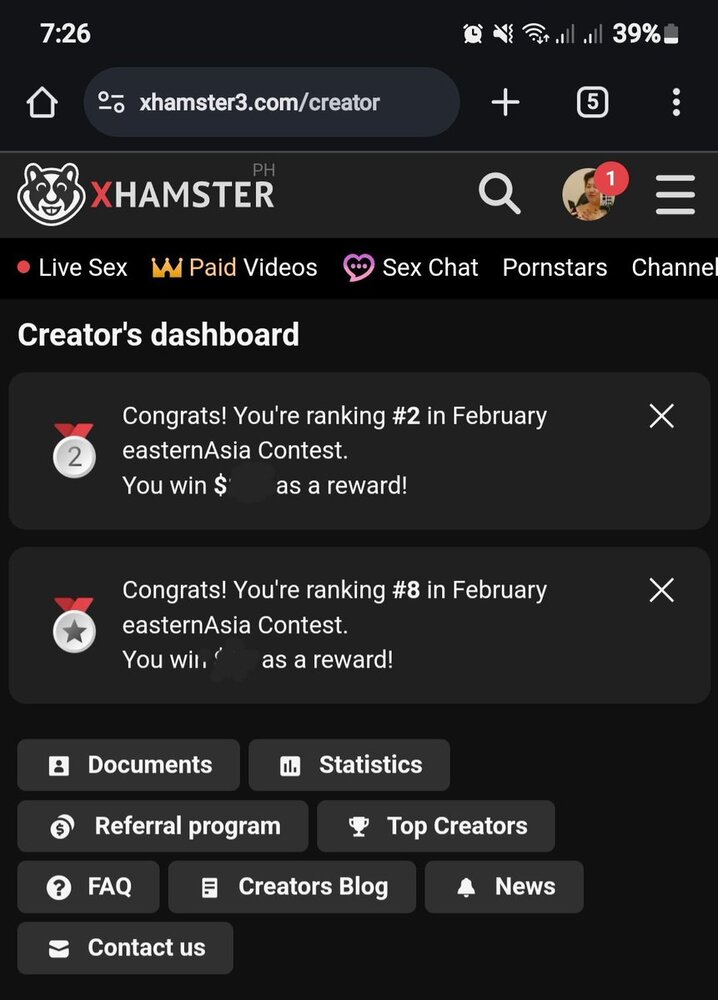This screenshot has height=1000, width=718.
Task: Open a new browser tab
Action: [x=505, y=102]
